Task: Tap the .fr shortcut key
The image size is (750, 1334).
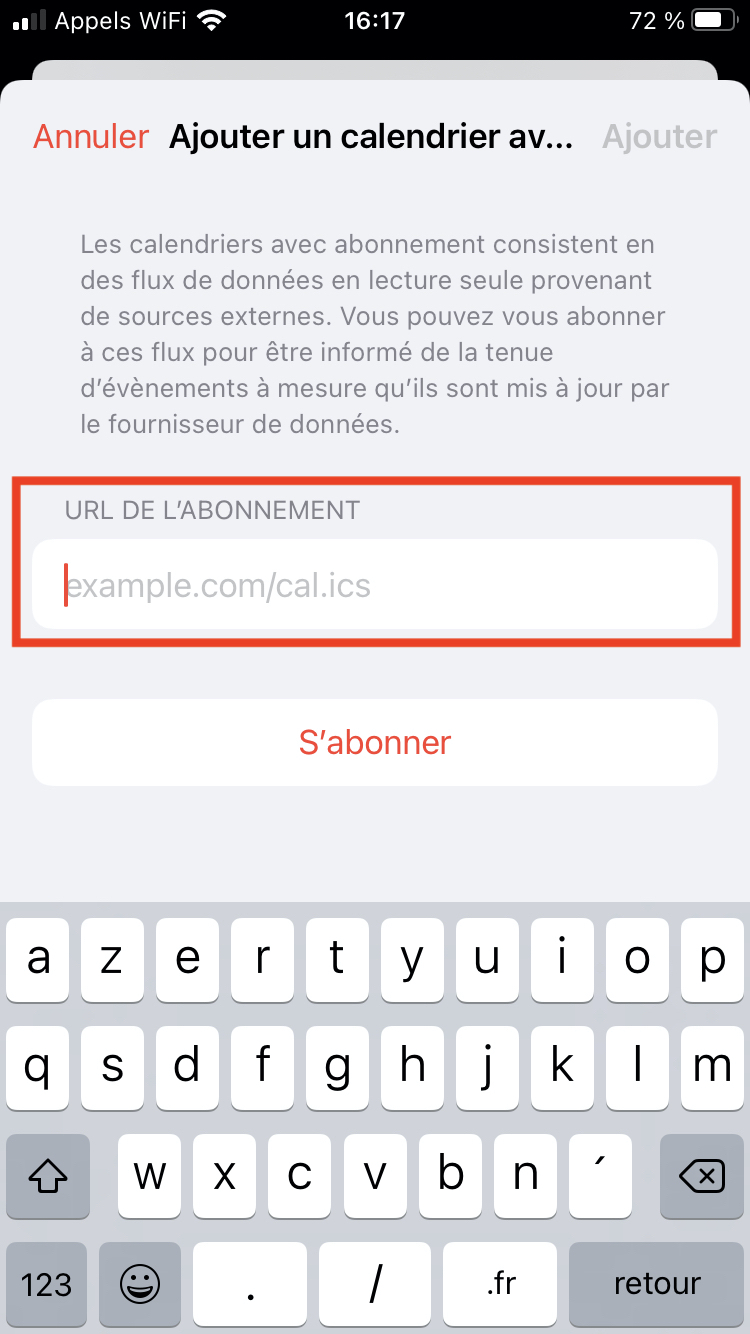Action: [500, 1284]
